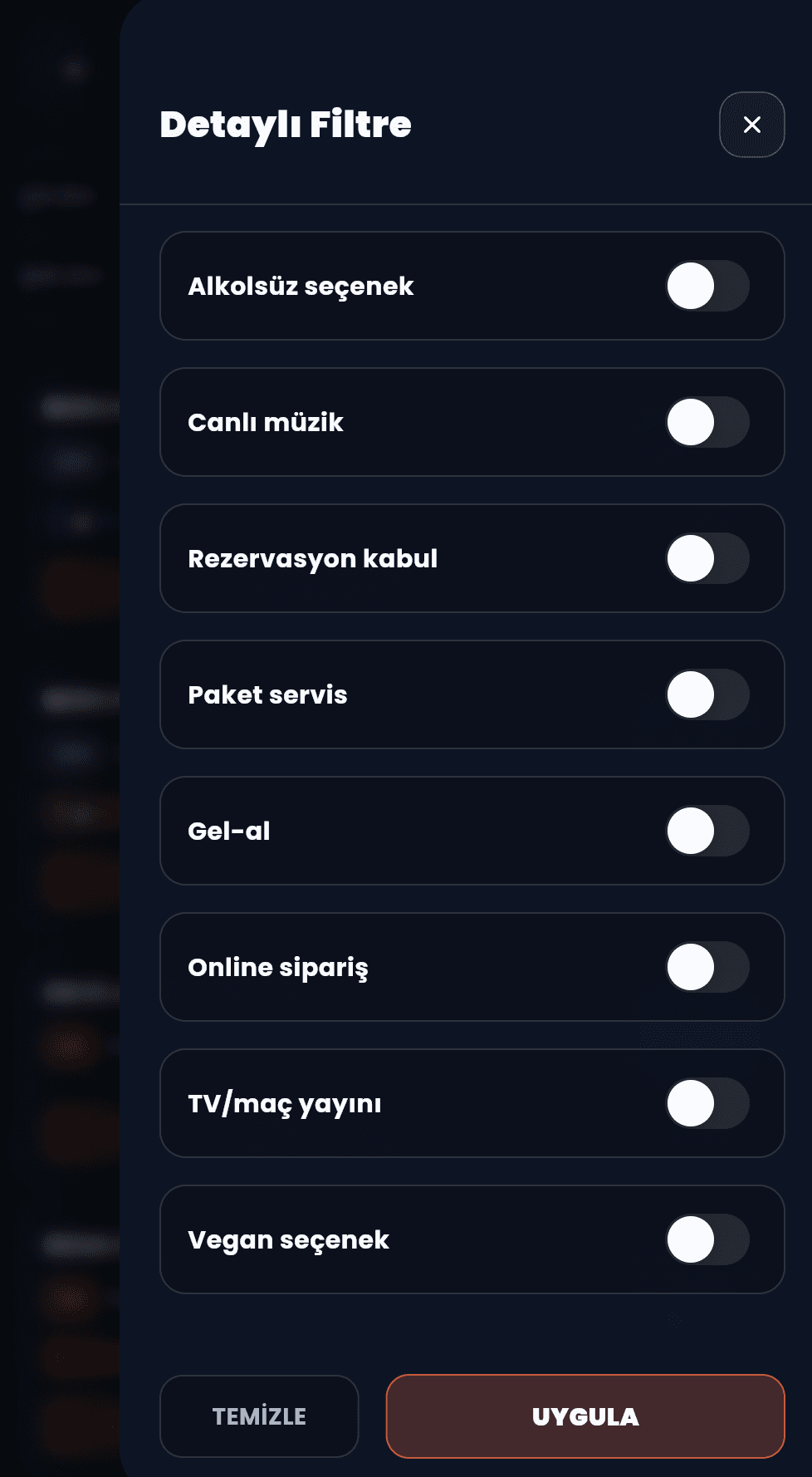
Task: Click the Vegan seçenek label
Action: [289, 1239]
